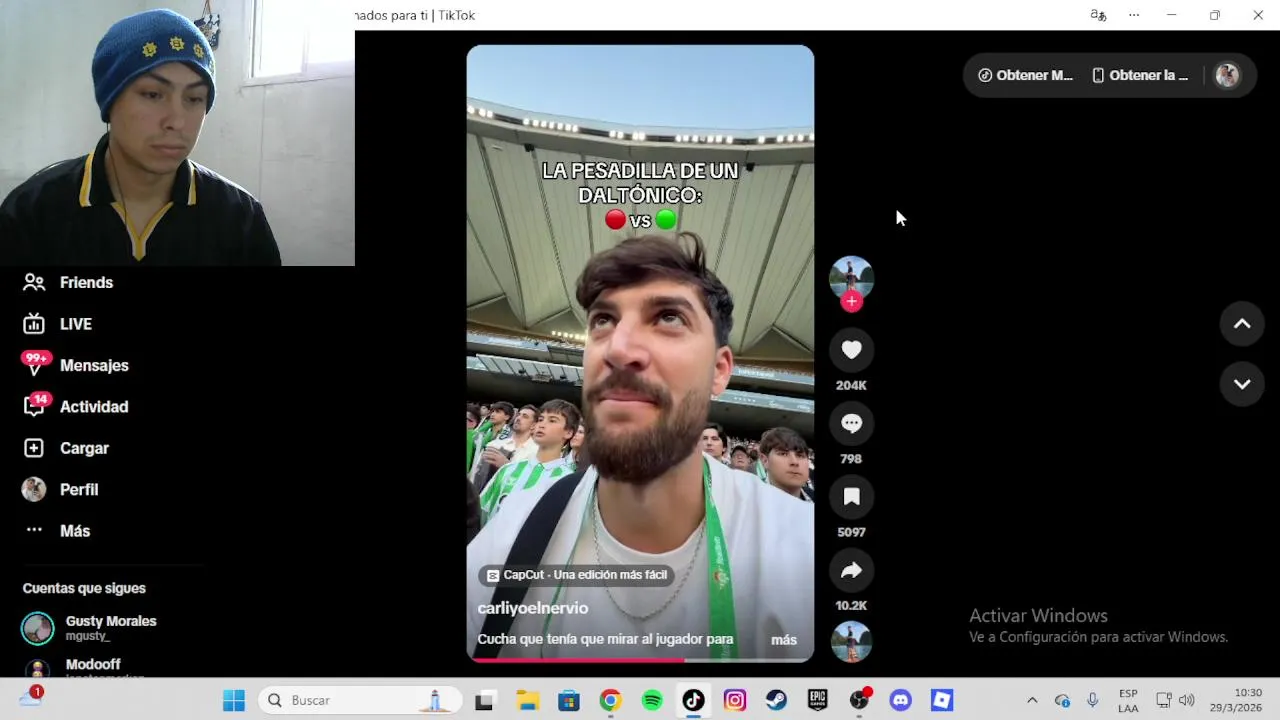Viewport: 1280px width, 720px height.
Task: Like the carliyoelnervio video
Action: coord(851,350)
